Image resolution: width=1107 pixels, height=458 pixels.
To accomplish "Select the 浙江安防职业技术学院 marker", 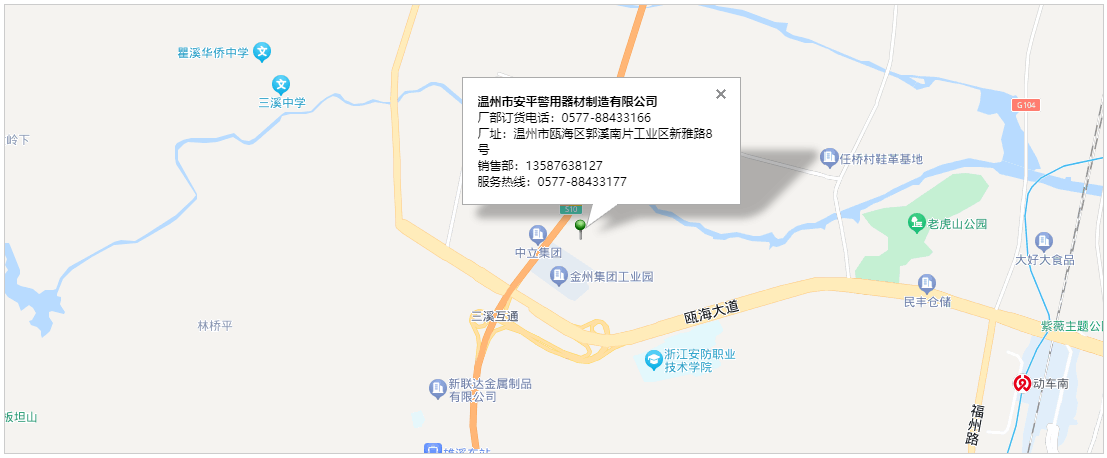I will click(x=654, y=359).
